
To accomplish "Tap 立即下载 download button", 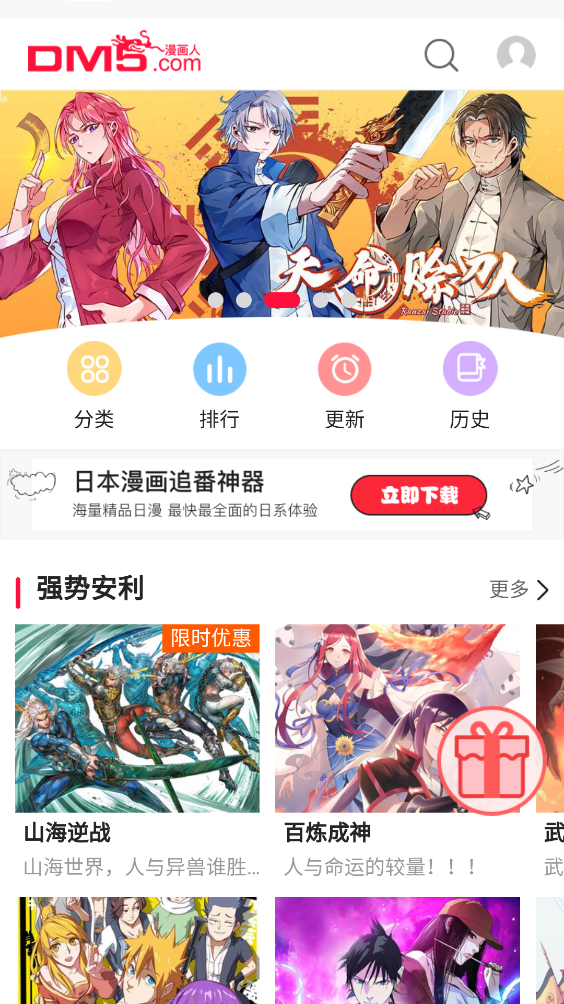I will [x=419, y=495].
